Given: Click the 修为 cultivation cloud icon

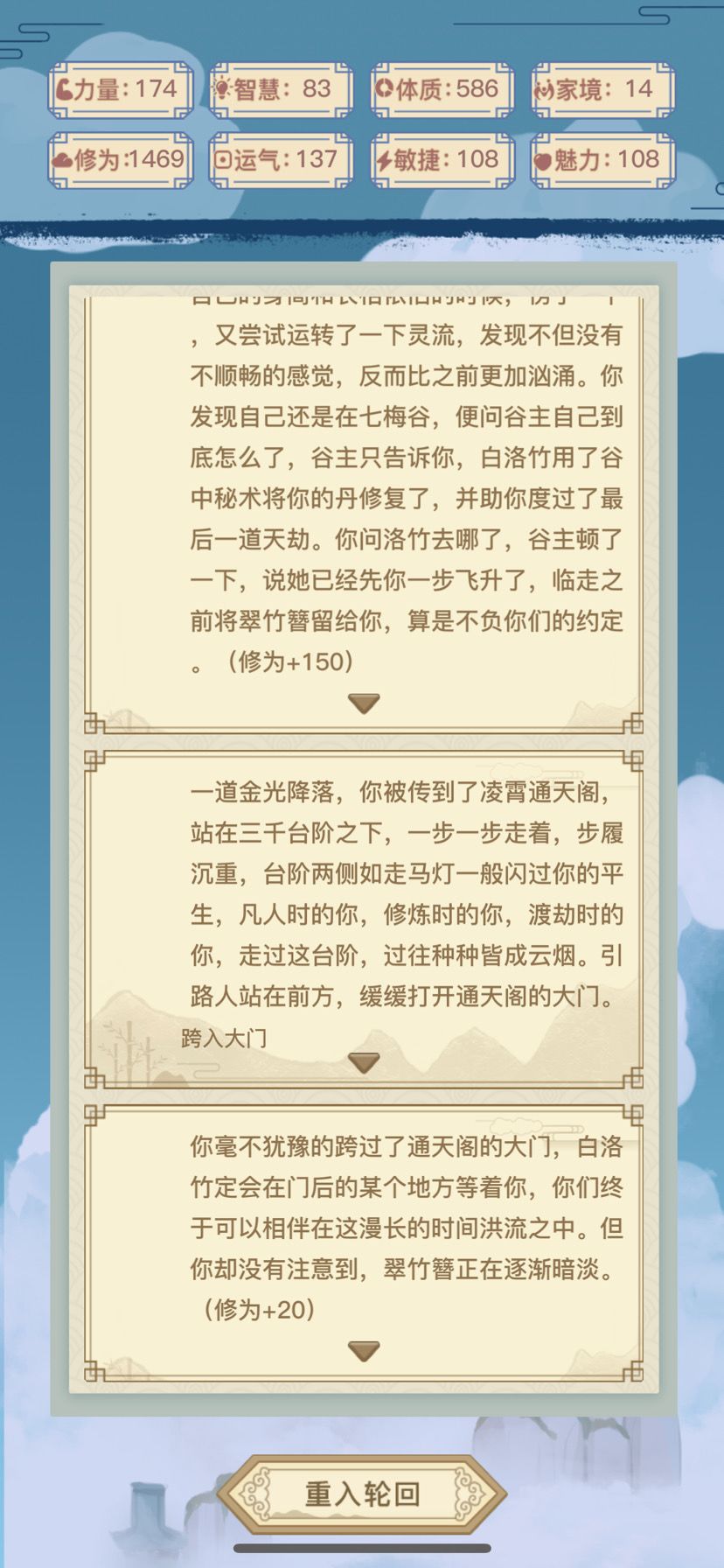Looking at the screenshot, I should 62,160.
